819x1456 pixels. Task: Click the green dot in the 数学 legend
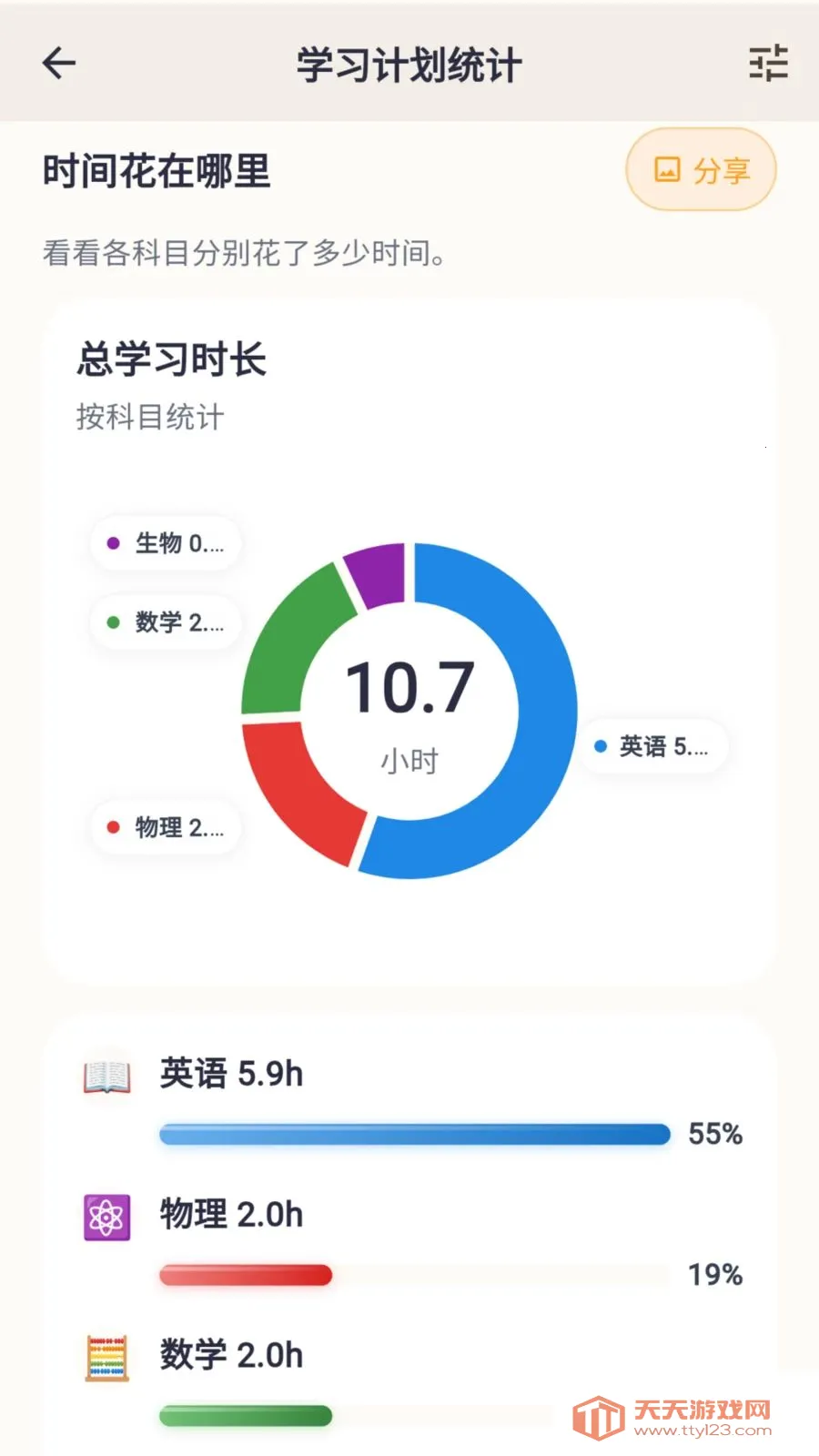tap(114, 622)
